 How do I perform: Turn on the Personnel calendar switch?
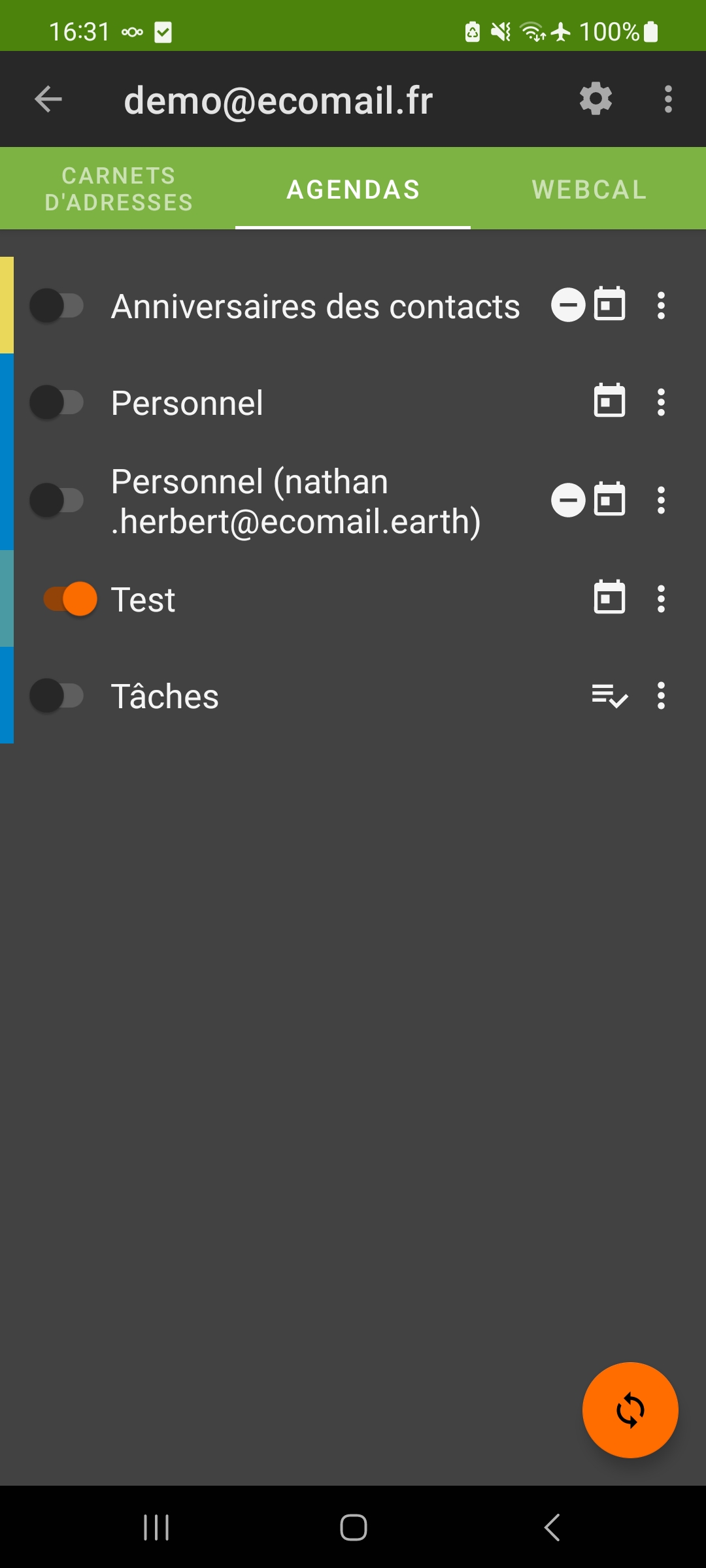tap(58, 402)
